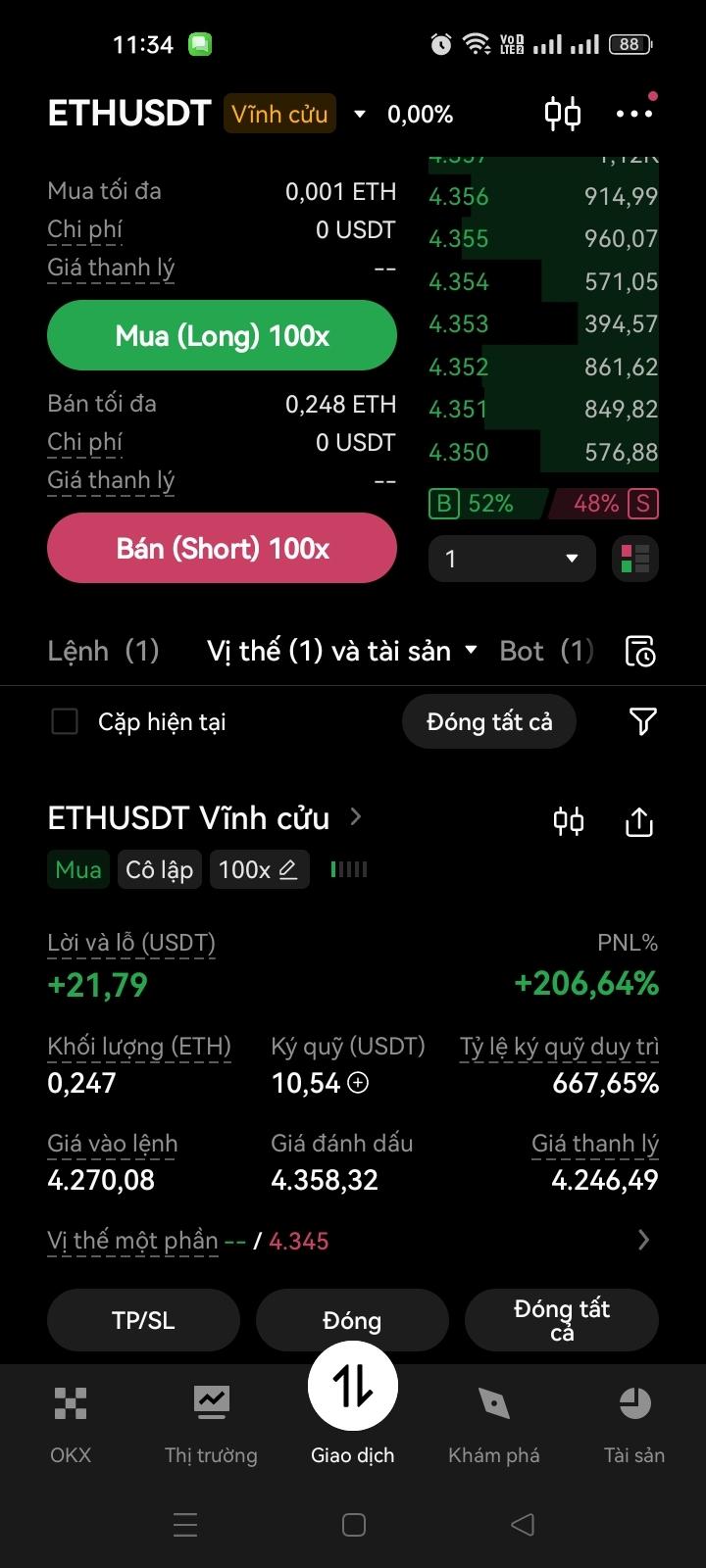706x1568 pixels.
Task: Tap Đóng tất cả beside the filter
Action: (488, 722)
